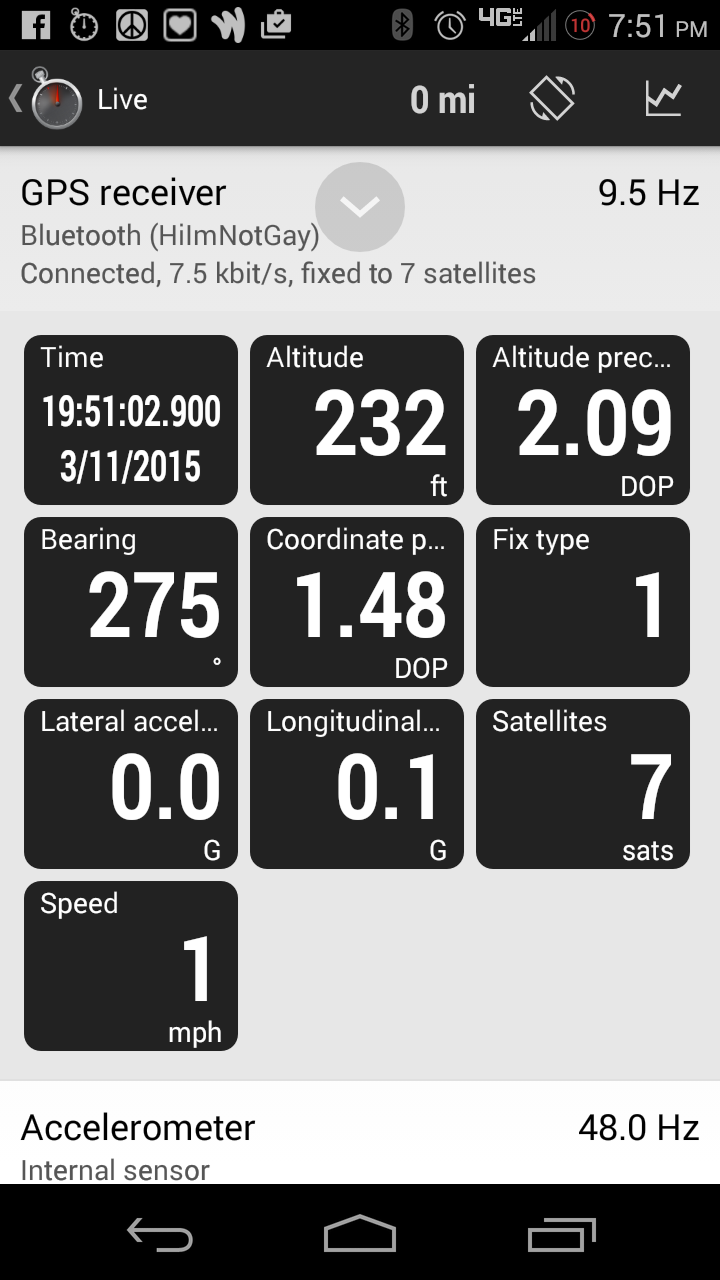Select the Live session label
The width and height of the screenshot is (720, 1280).
coord(122,99)
